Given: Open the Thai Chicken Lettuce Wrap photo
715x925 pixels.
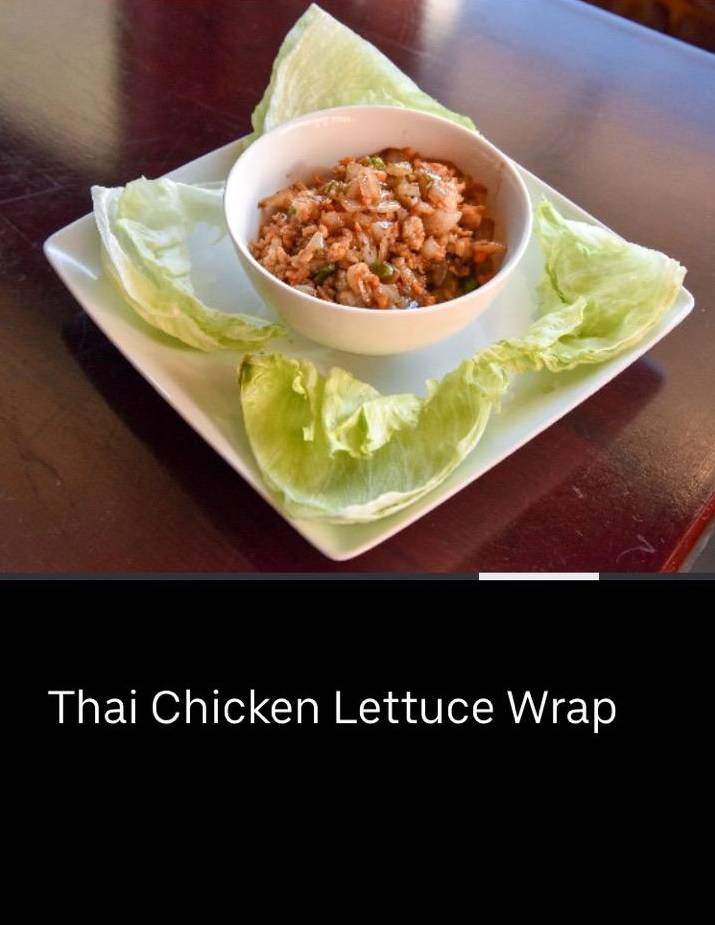Looking at the screenshot, I should point(357,285).
